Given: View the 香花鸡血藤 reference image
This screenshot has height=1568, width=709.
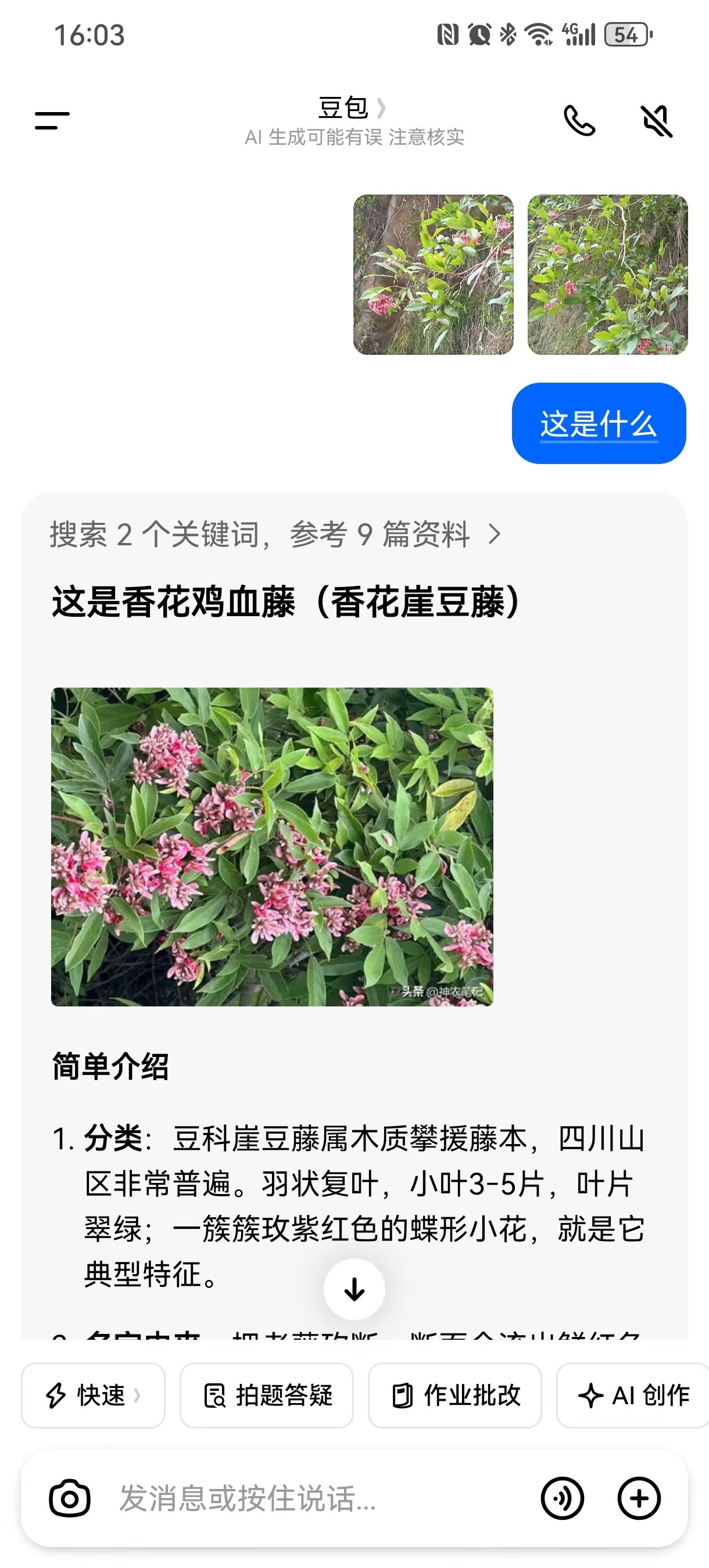Looking at the screenshot, I should tap(271, 847).
